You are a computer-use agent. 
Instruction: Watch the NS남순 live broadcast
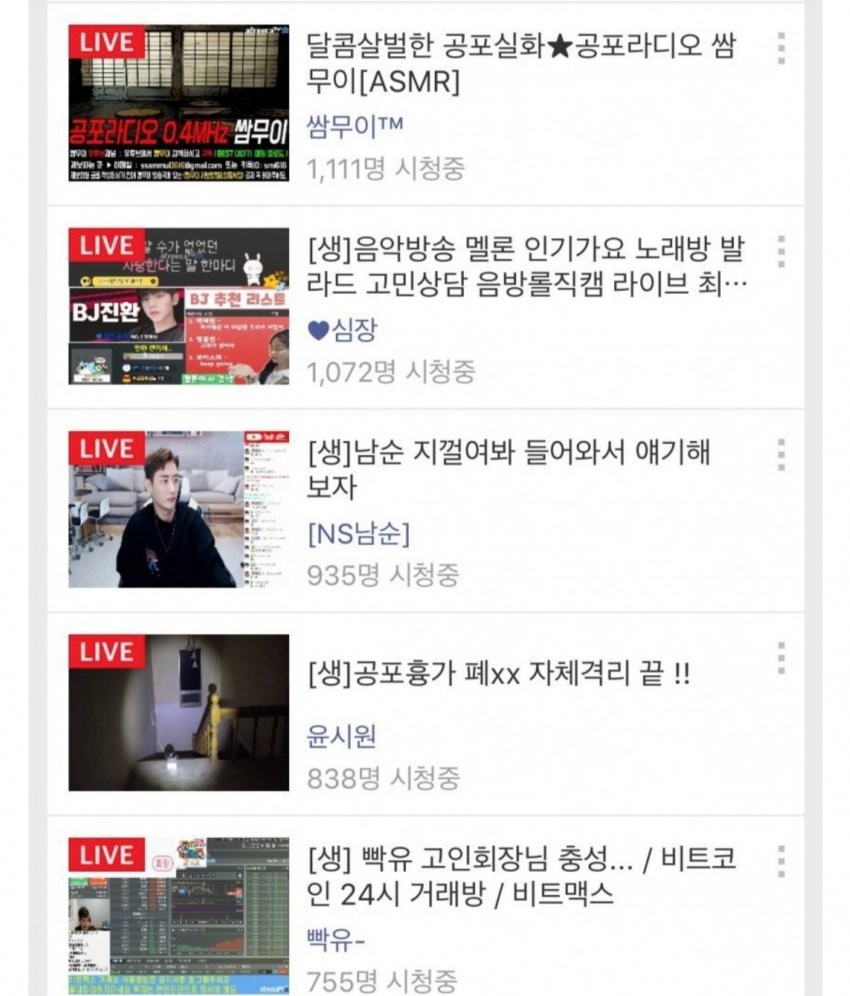[178, 509]
